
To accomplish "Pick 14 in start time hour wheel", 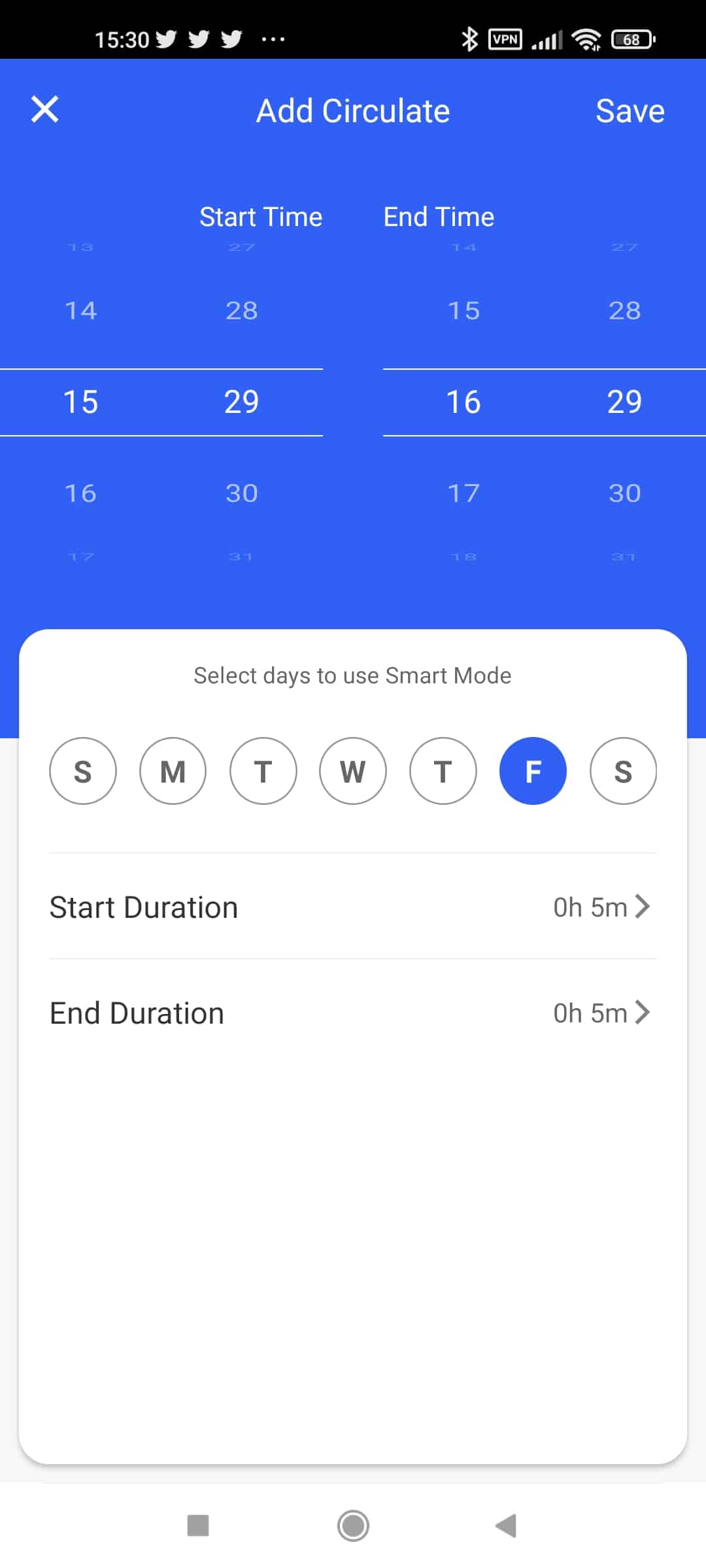I will pyautogui.click(x=81, y=310).
